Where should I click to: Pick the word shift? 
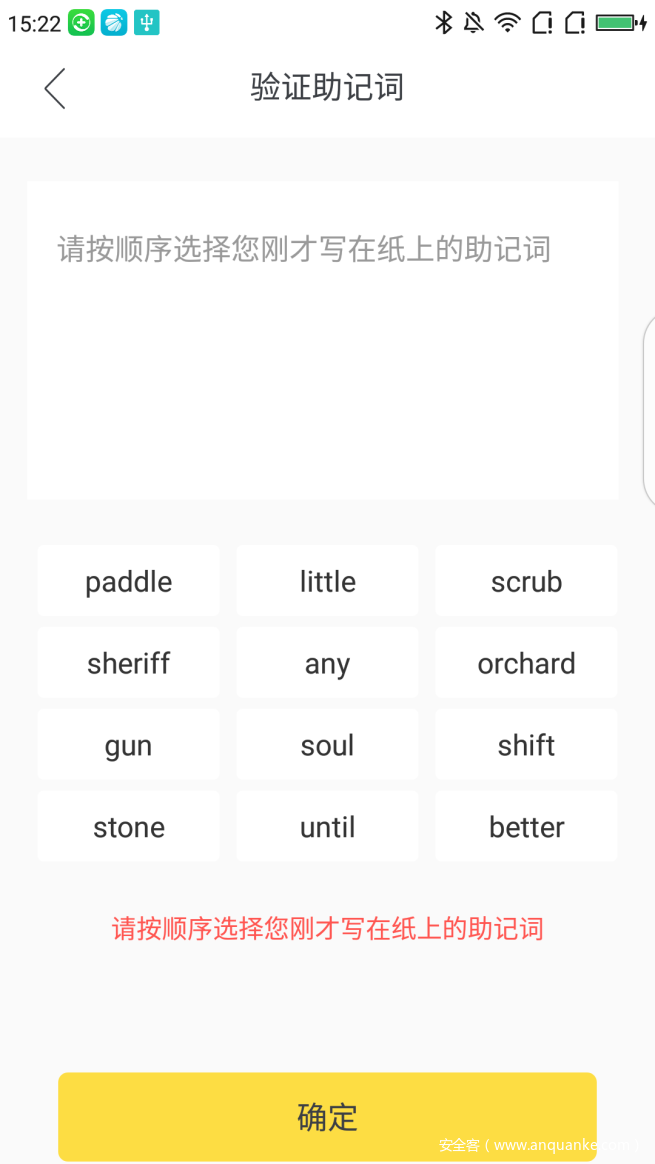coord(526,745)
